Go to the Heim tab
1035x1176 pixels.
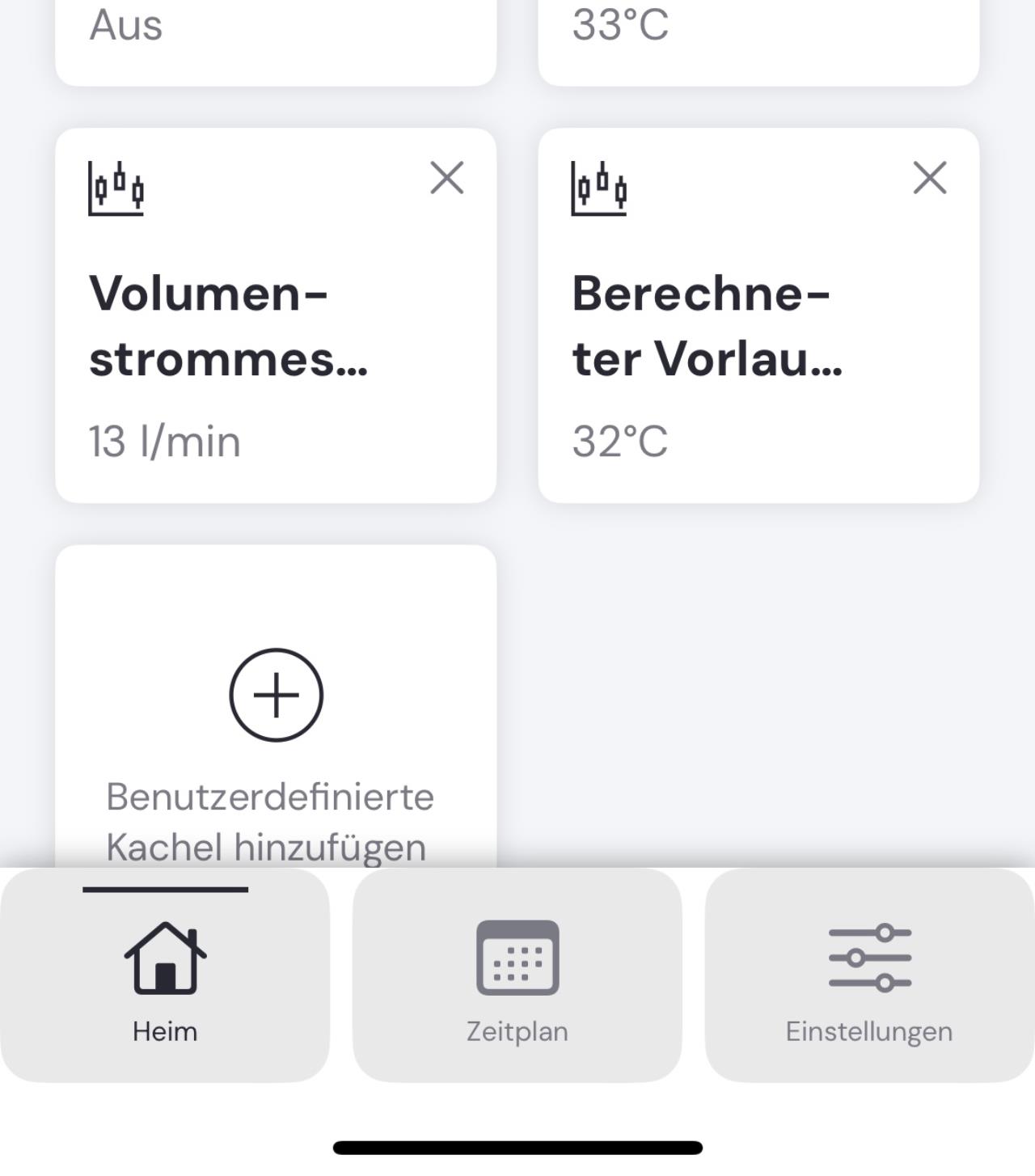pos(165,975)
